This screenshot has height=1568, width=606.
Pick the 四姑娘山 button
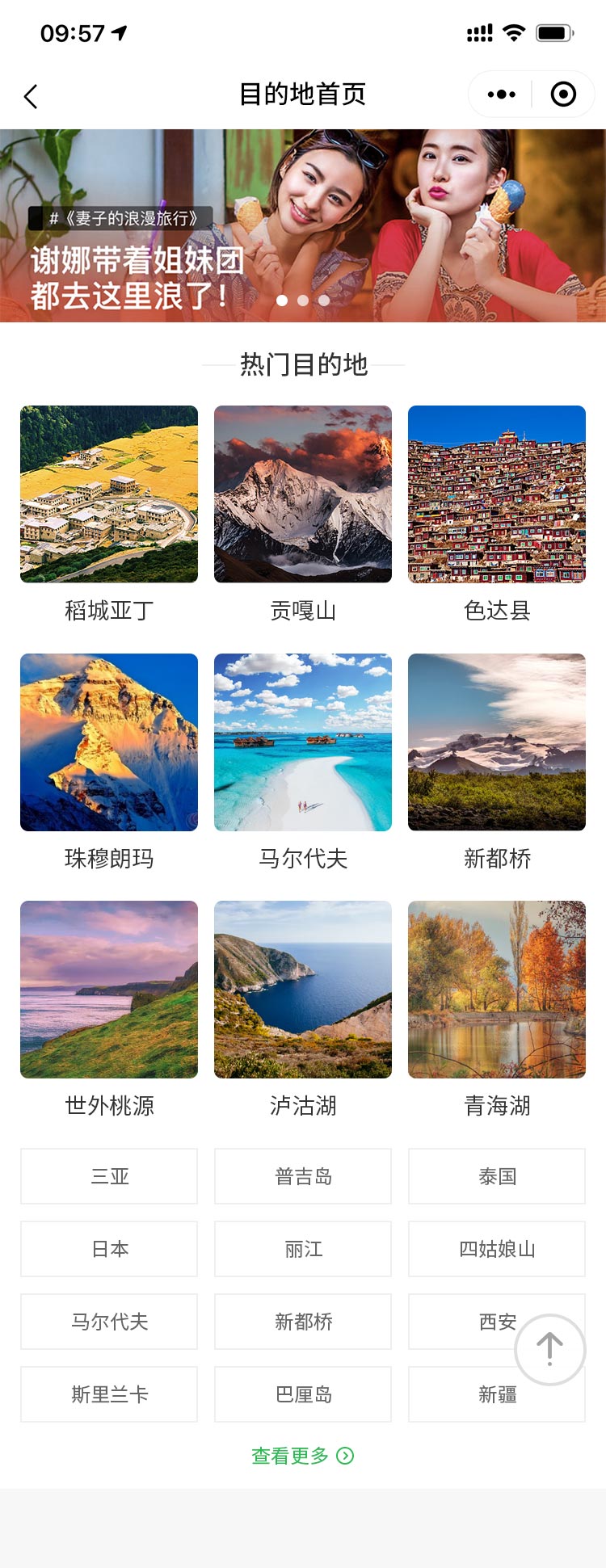point(497,1249)
